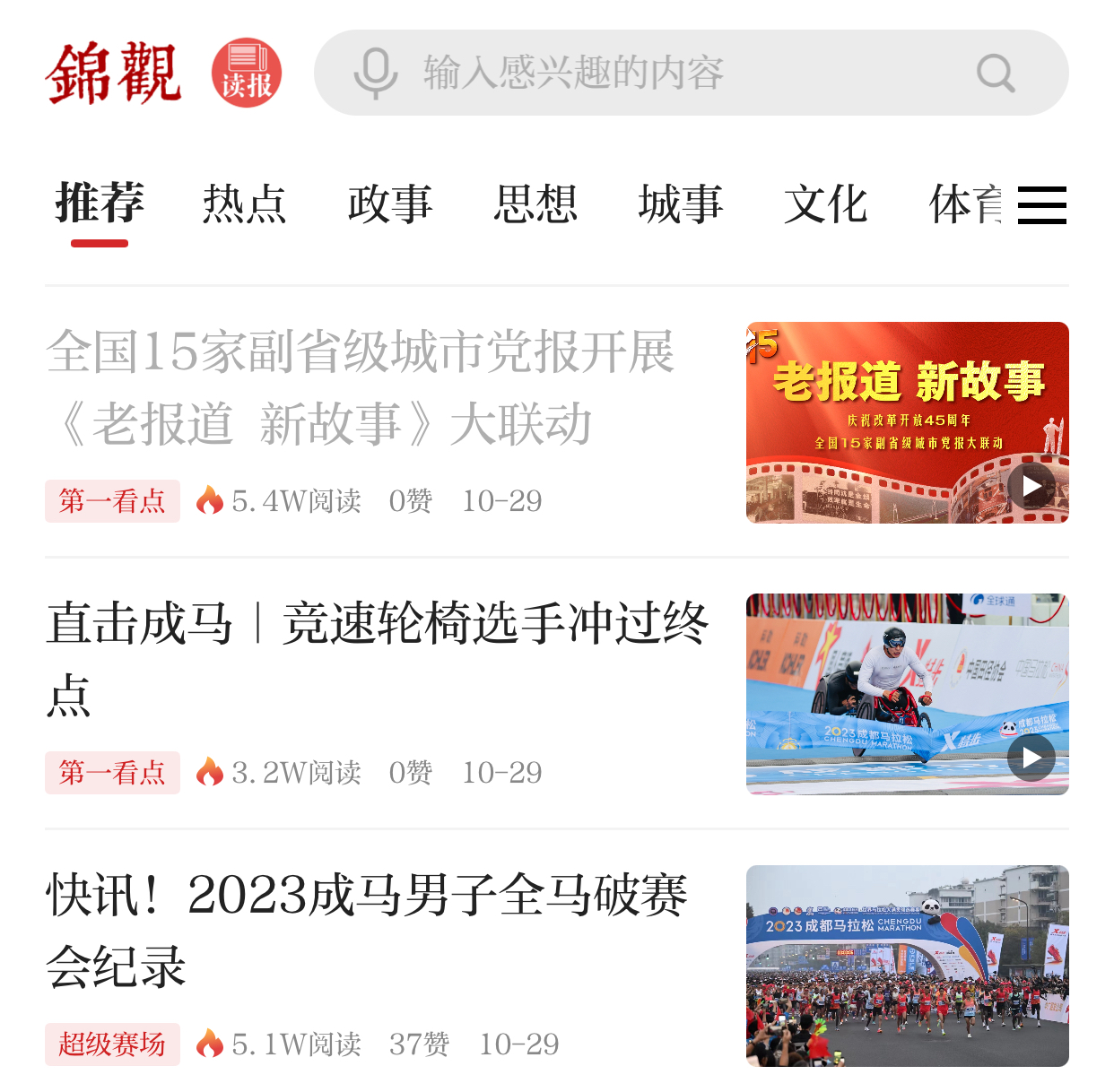The image size is (1114, 1092).
Task: Switch to the 体育 tab
Action: 964,204
